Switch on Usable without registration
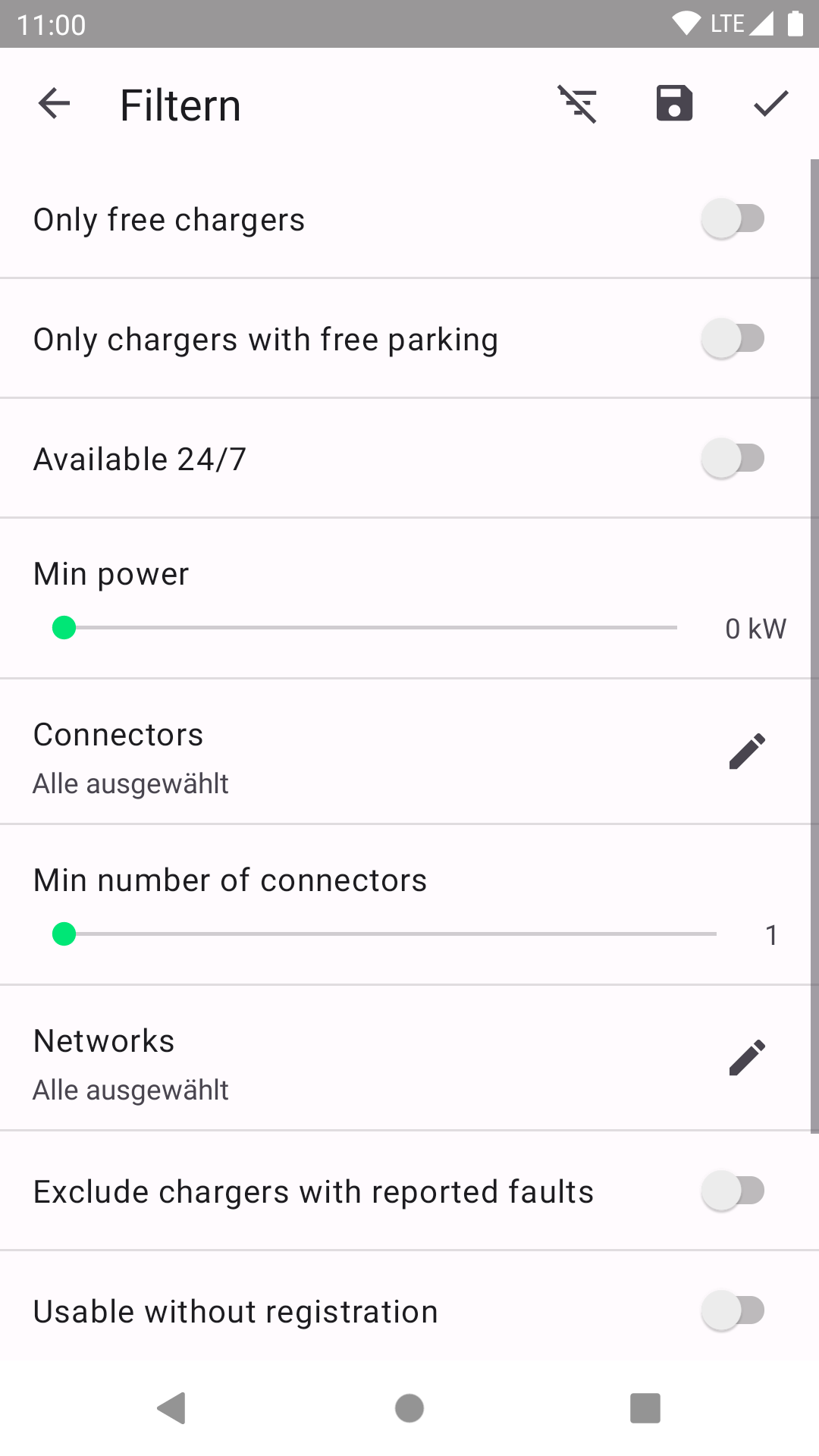This screenshot has width=819, height=1456. tap(733, 1311)
